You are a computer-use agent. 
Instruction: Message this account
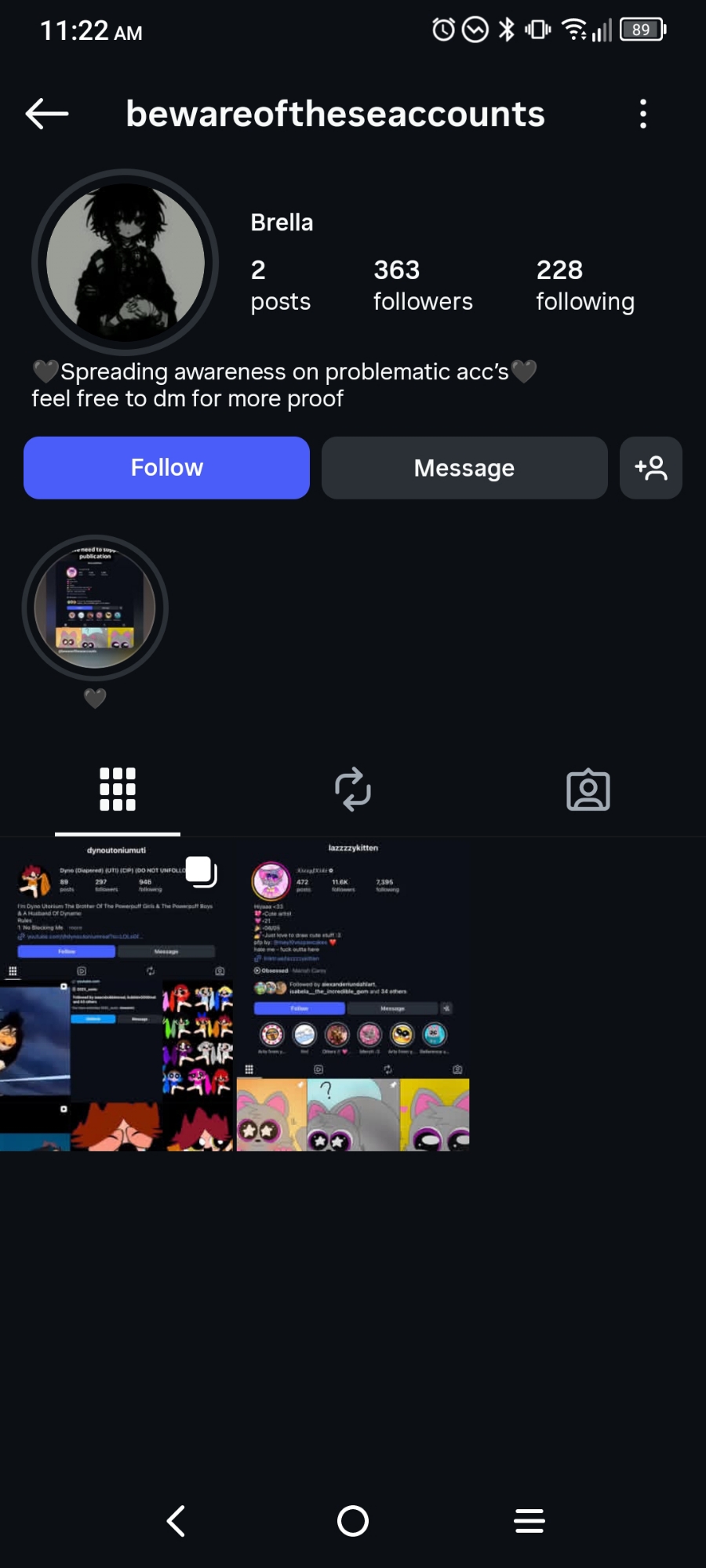tap(464, 468)
